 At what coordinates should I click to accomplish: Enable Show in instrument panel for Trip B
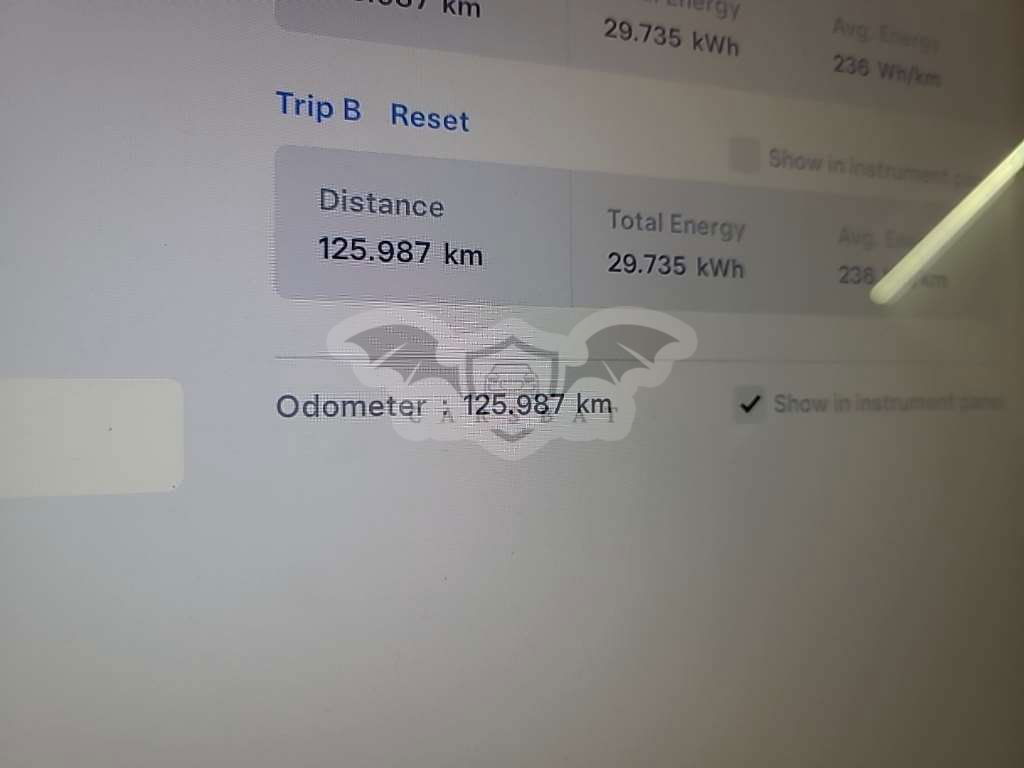point(744,155)
